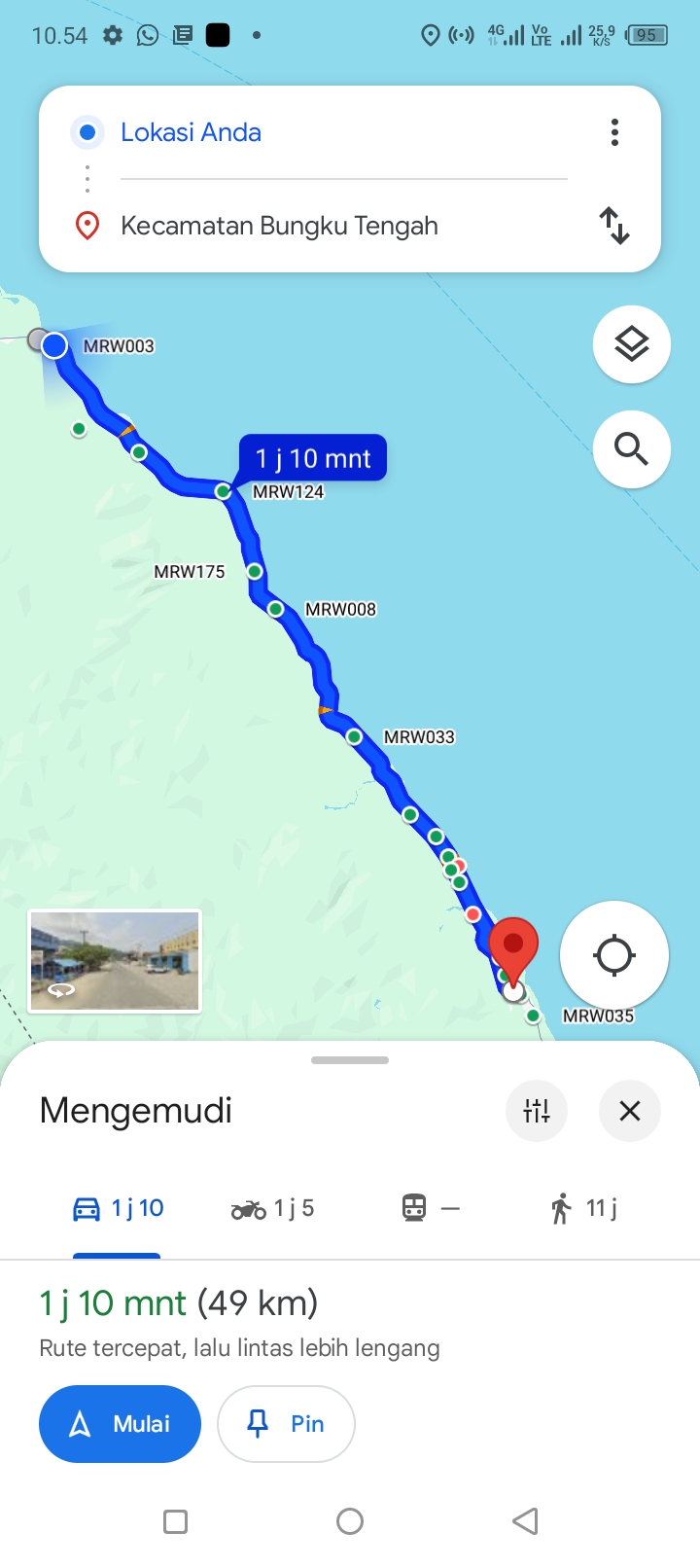This screenshot has width=700, height=1568.
Task: Pin this route
Action: [x=286, y=1424]
